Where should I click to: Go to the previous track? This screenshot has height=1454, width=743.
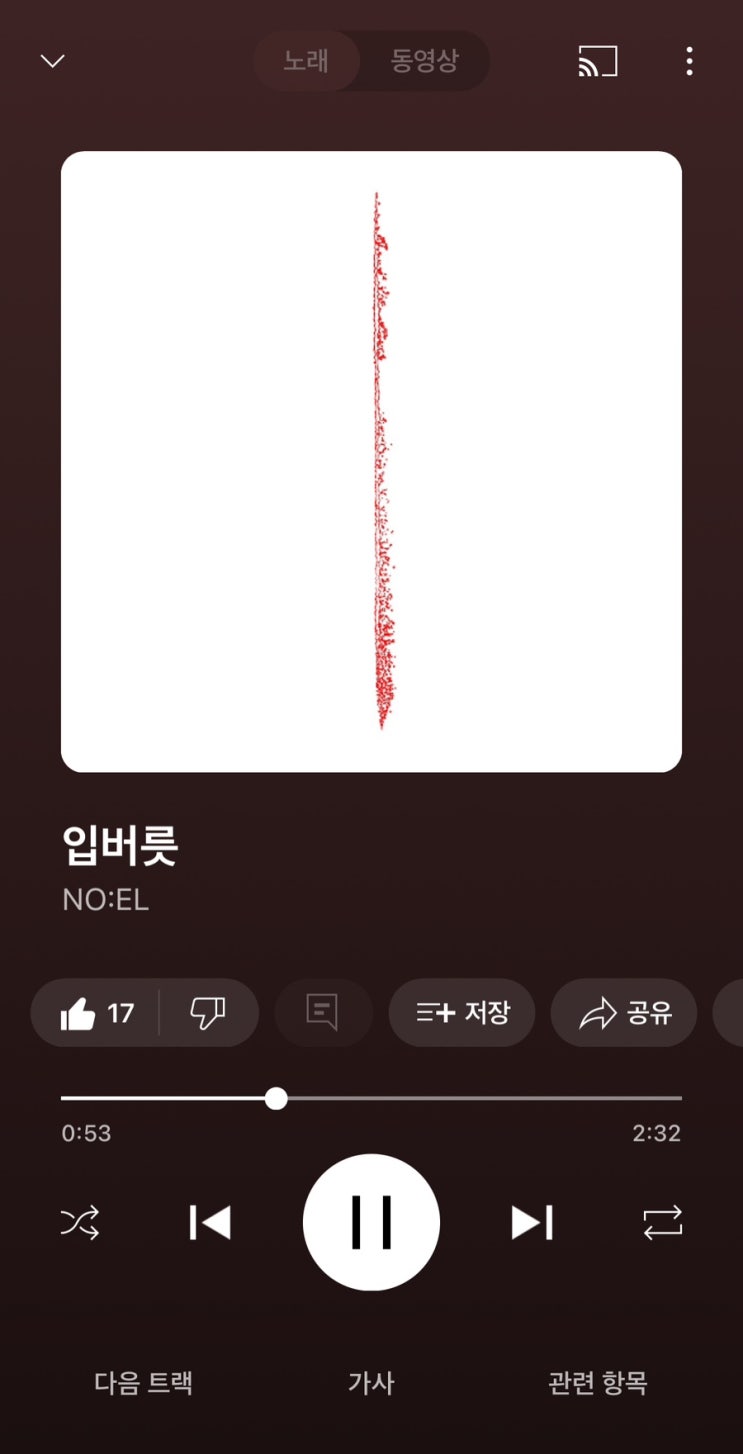[210, 1222]
